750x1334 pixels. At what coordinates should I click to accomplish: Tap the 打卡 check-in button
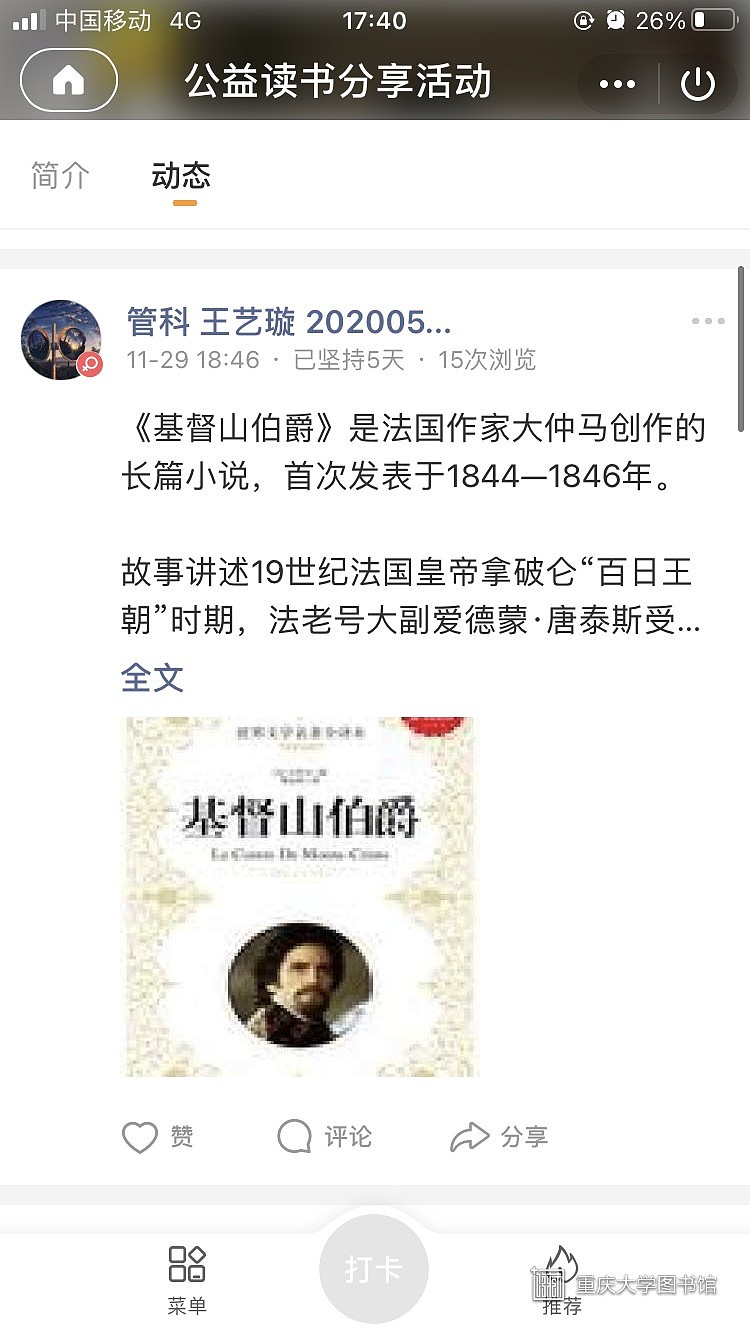click(374, 1270)
